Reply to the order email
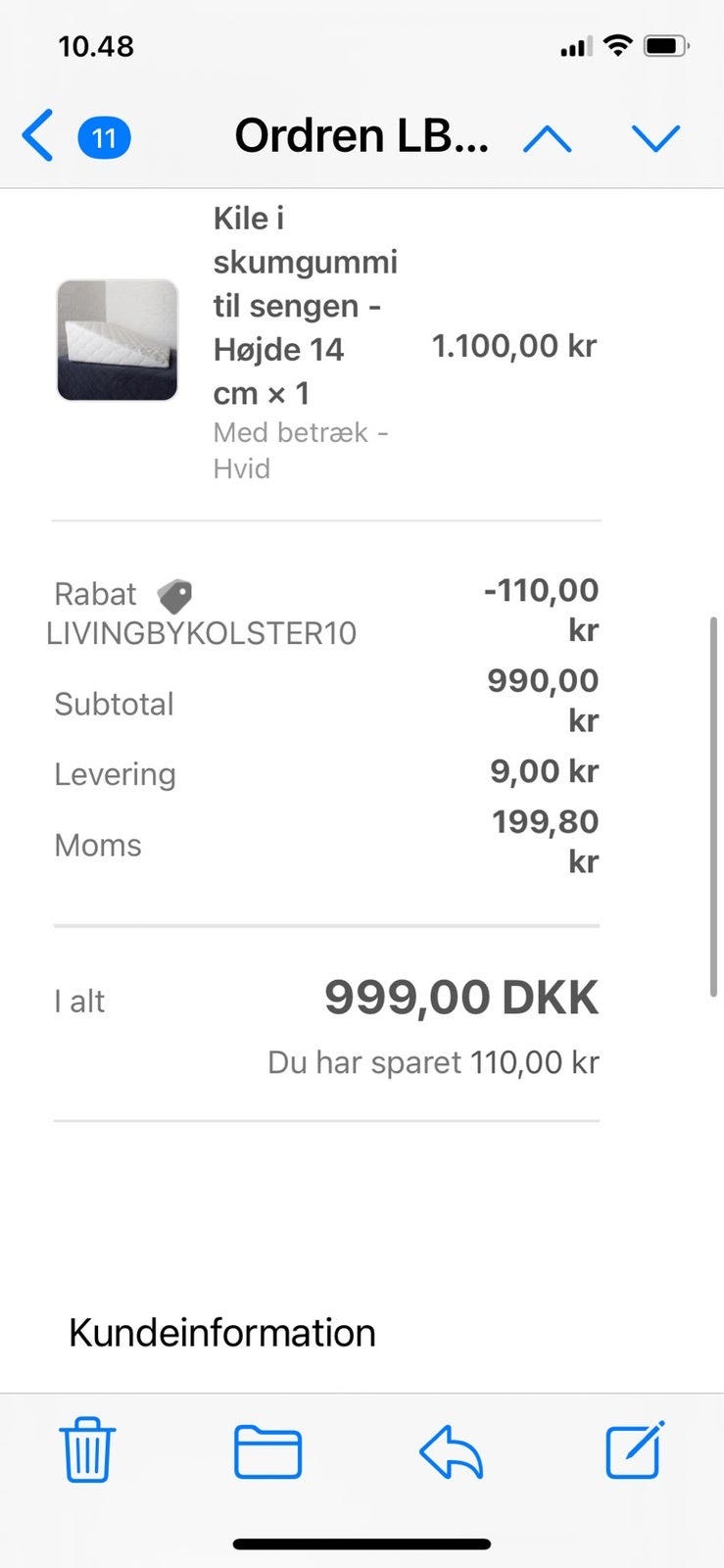The width and height of the screenshot is (724, 1568). pos(452,1450)
